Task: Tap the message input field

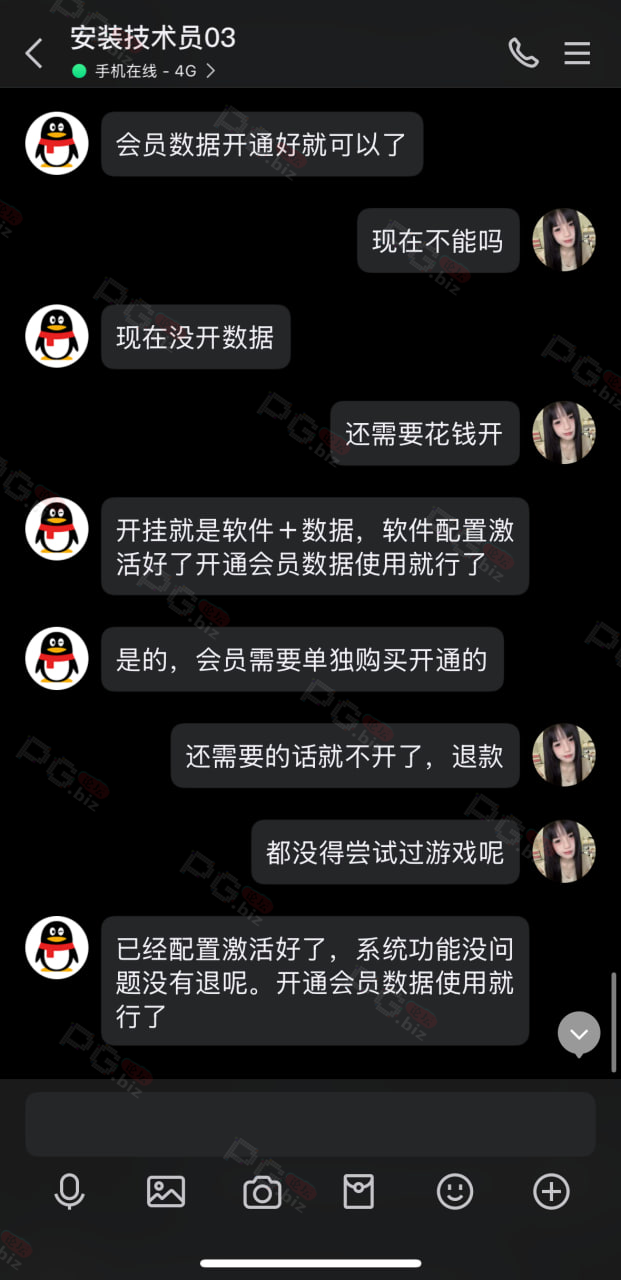Action: click(310, 1124)
